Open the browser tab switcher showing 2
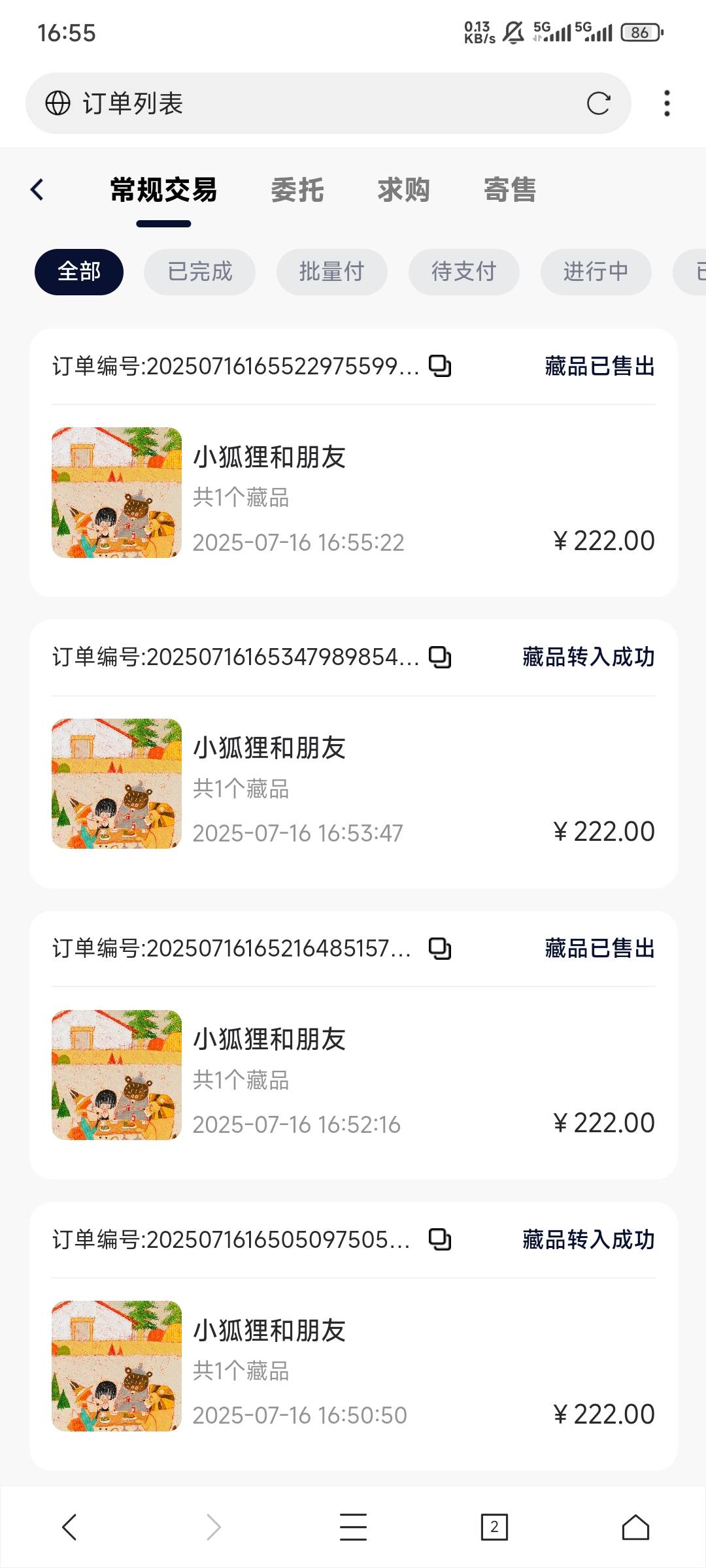This screenshot has height=1568, width=706. (494, 1527)
